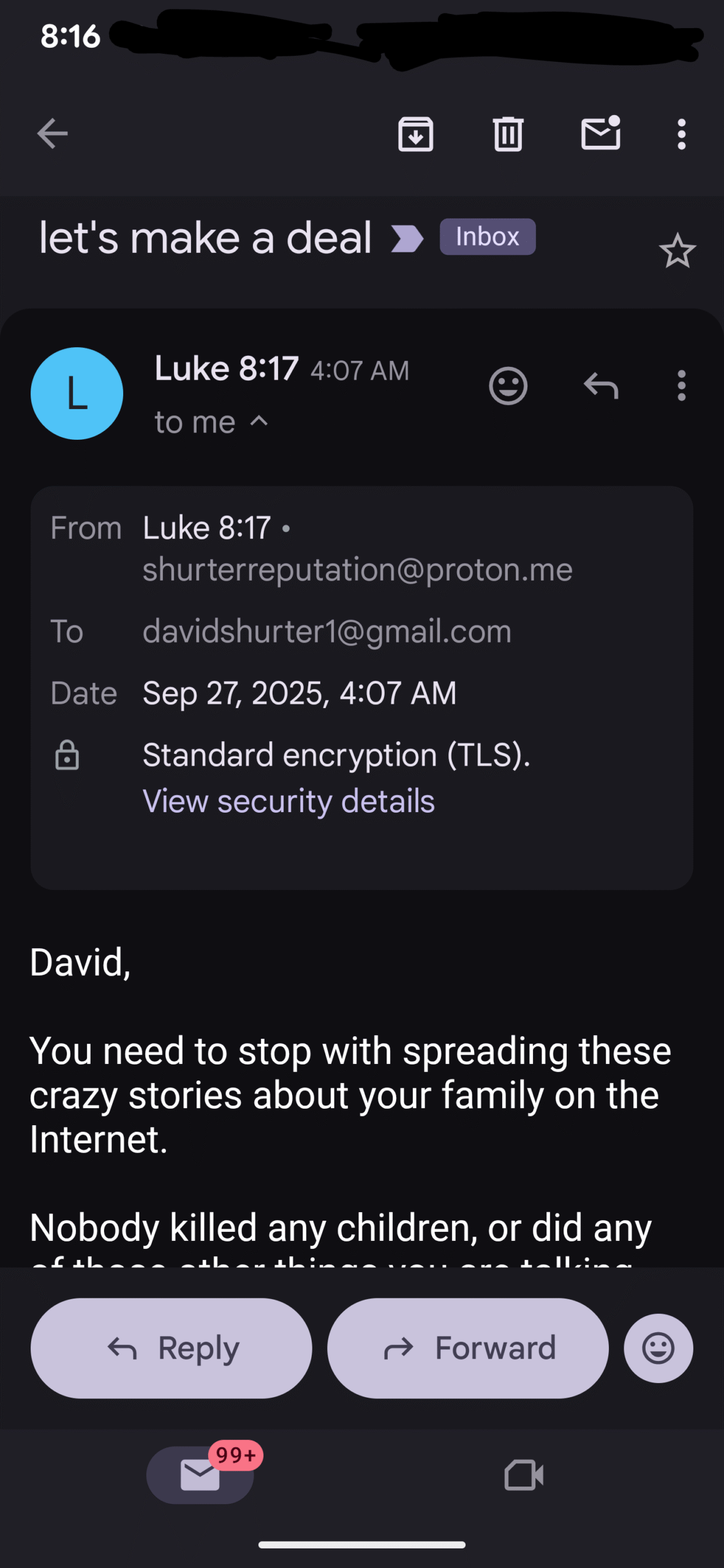Go back to the inbox list
The width and height of the screenshot is (724, 1568).
point(52,134)
